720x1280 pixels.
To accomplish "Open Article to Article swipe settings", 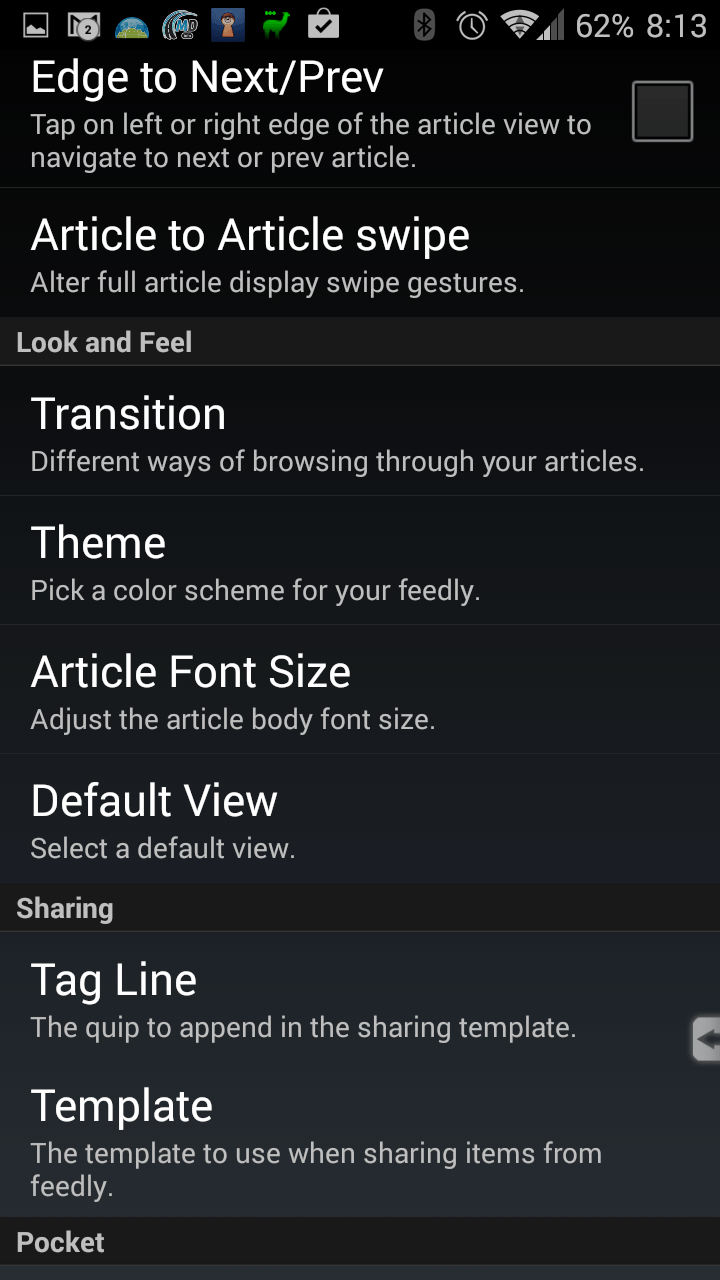I will [x=360, y=253].
